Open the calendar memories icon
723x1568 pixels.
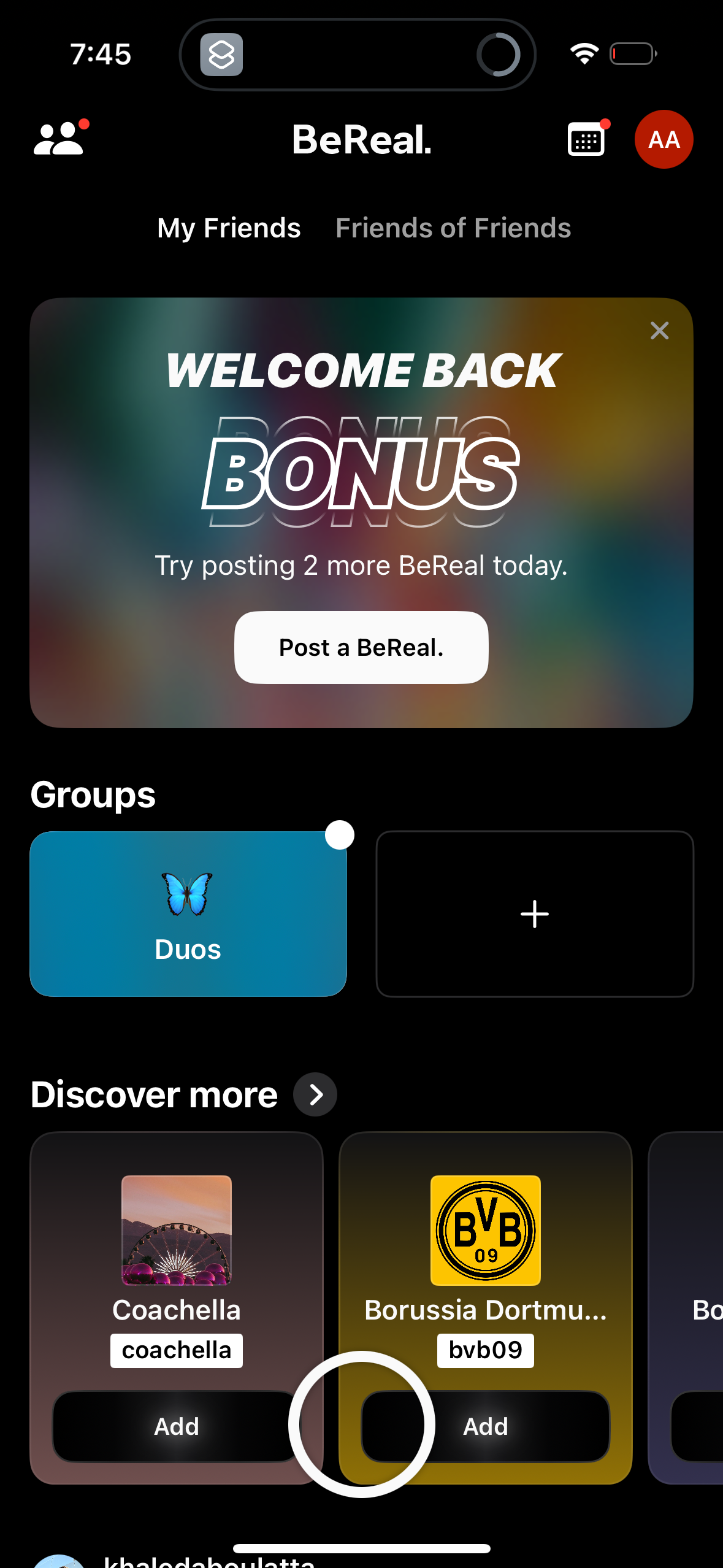(584, 139)
